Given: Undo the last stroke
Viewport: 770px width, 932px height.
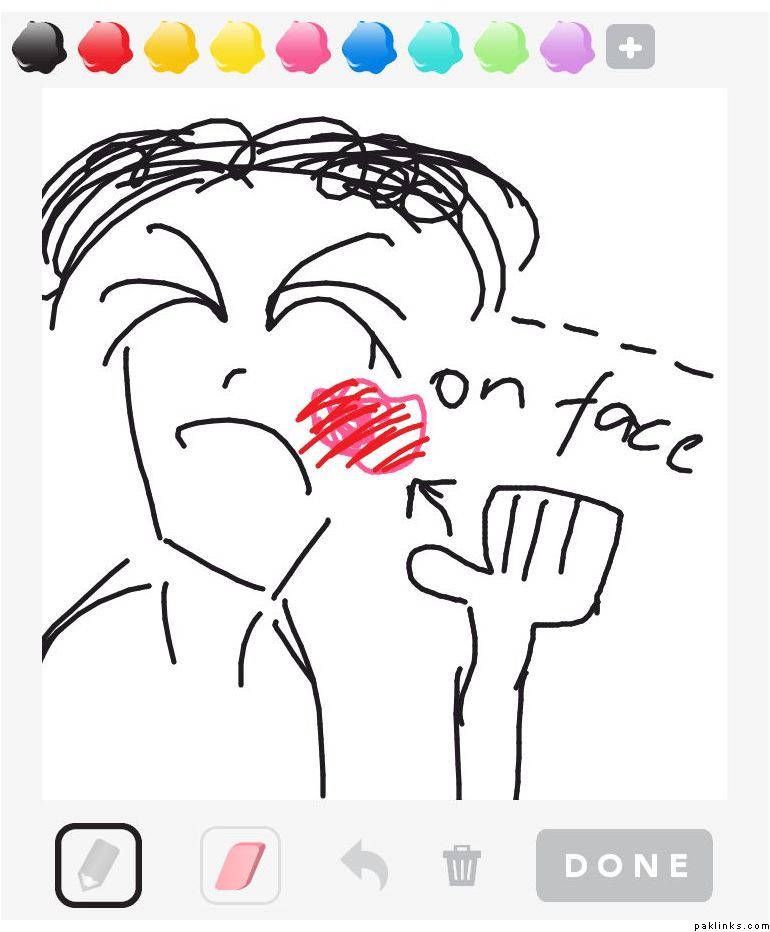Looking at the screenshot, I should pyautogui.click(x=364, y=865).
